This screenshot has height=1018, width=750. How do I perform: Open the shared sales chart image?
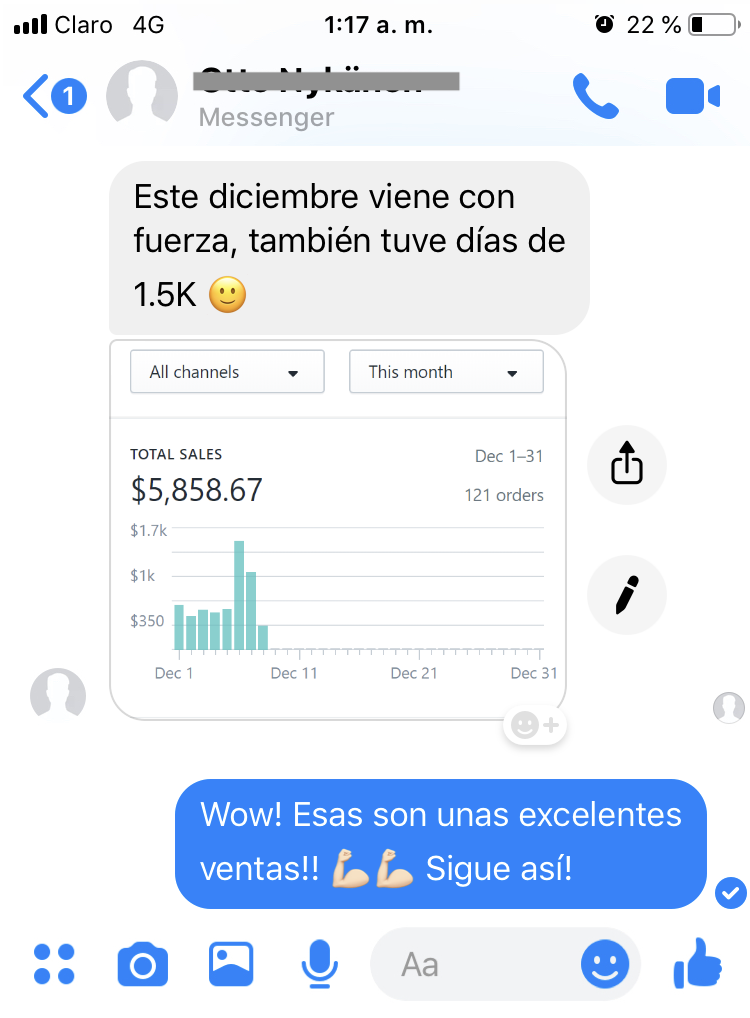(x=337, y=530)
